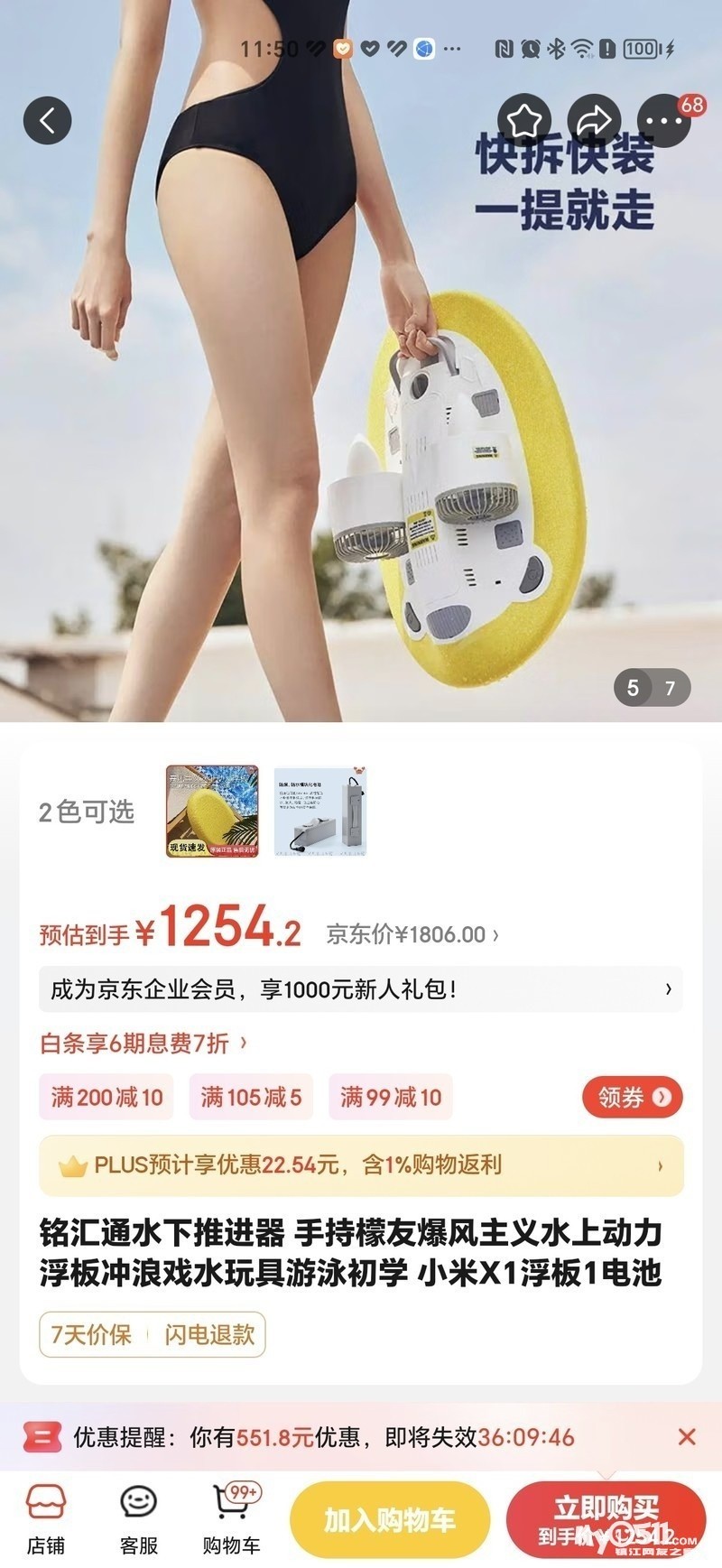
Task: Contact 客服 customer service
Action: click(x=139, y=1520)
